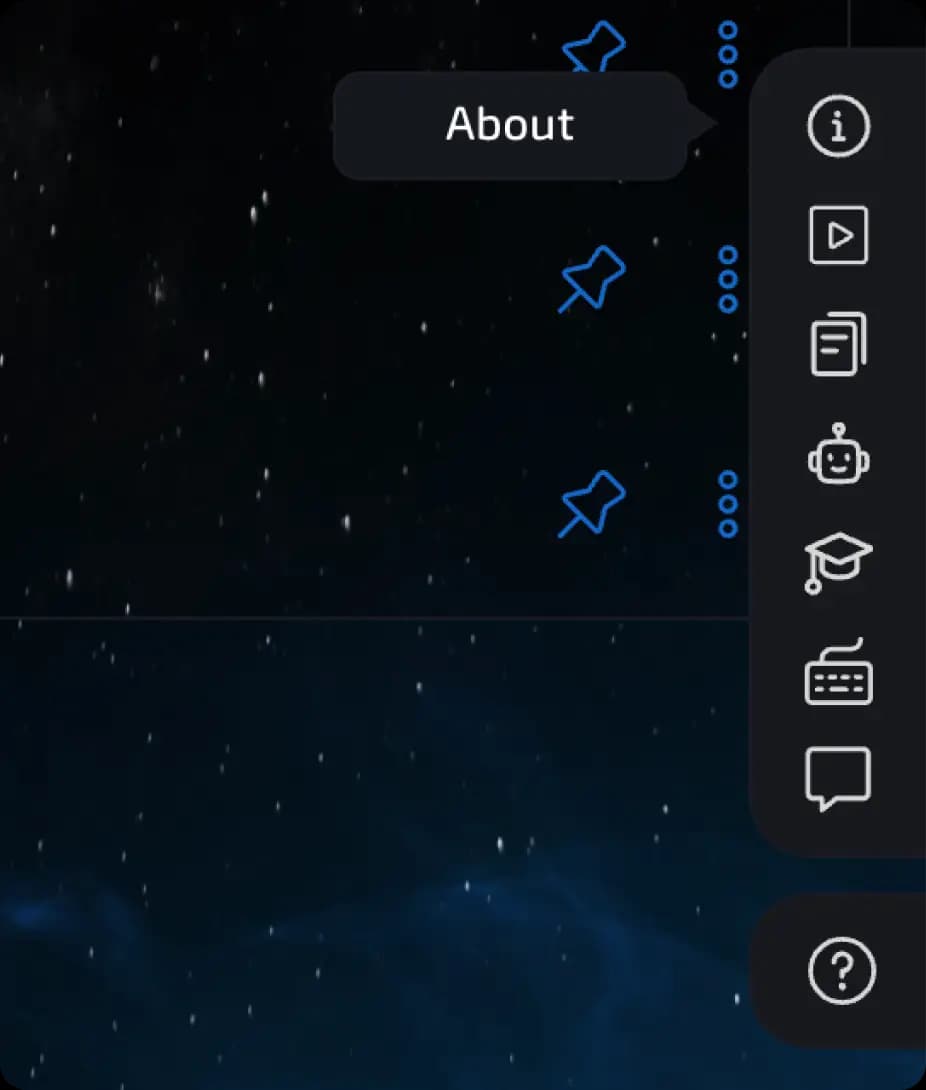Open the About info icon
Image resolution: width=926 pixels, height=1090 pixels.
pos(839,126)
